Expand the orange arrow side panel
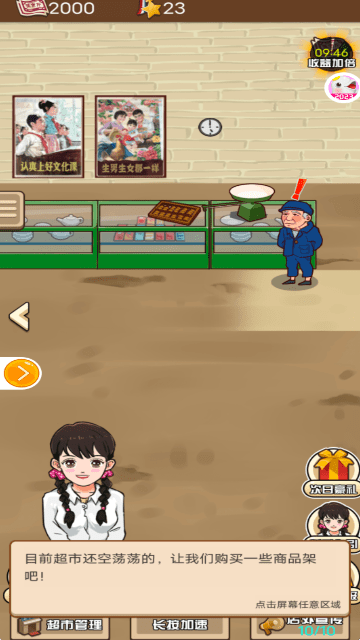This screenshot has width=360, height=640. click(20, 373)
